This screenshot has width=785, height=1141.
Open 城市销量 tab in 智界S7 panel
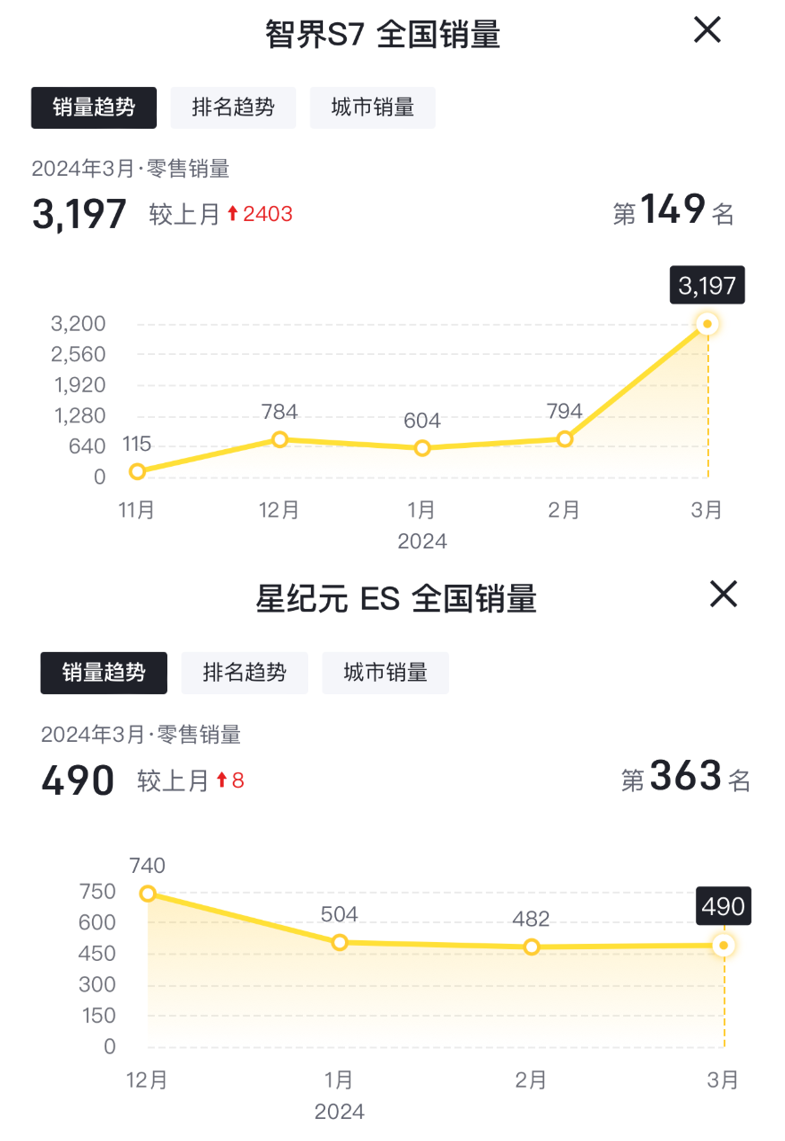pyautogui.click(x=372, y=108)
